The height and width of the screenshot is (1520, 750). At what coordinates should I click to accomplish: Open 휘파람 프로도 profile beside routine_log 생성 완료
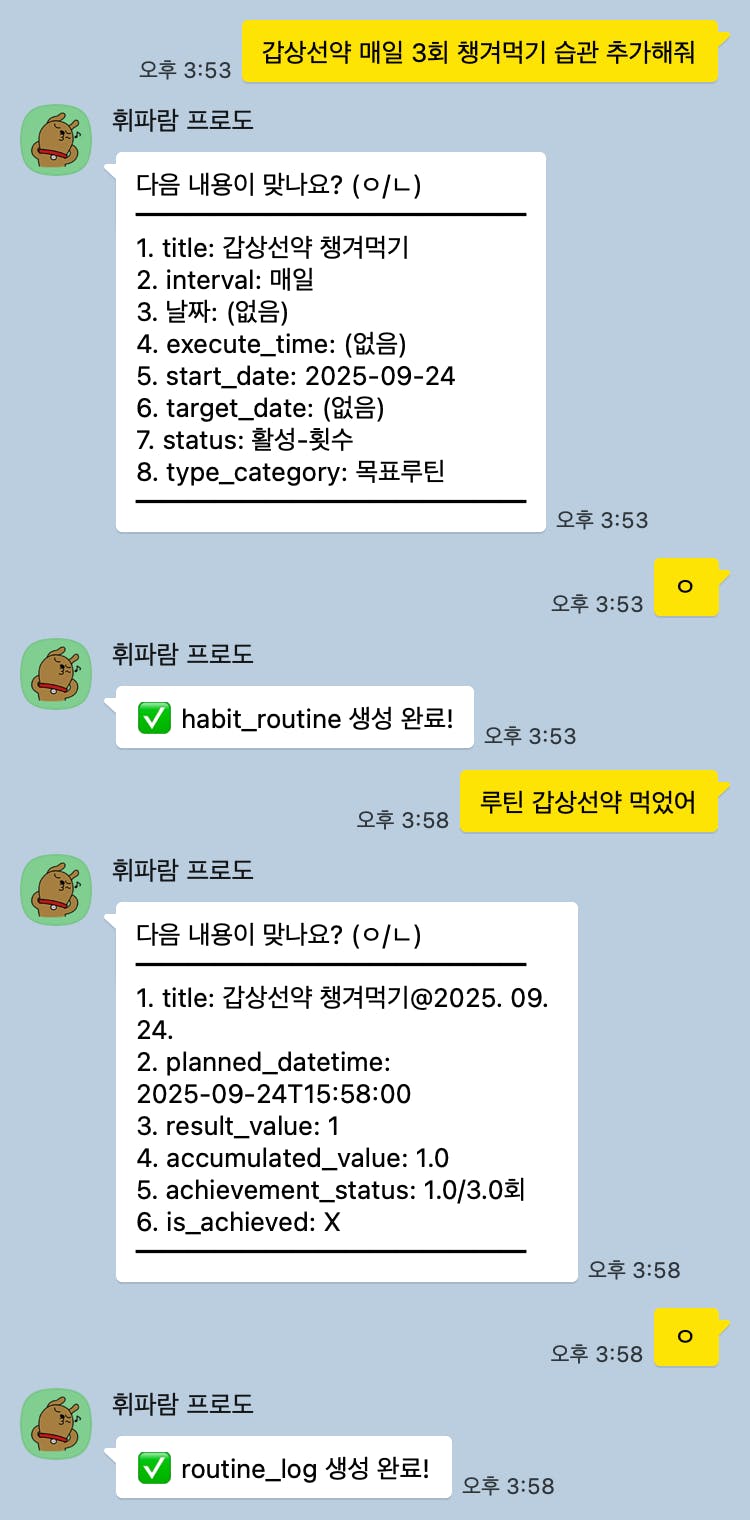56,1424
